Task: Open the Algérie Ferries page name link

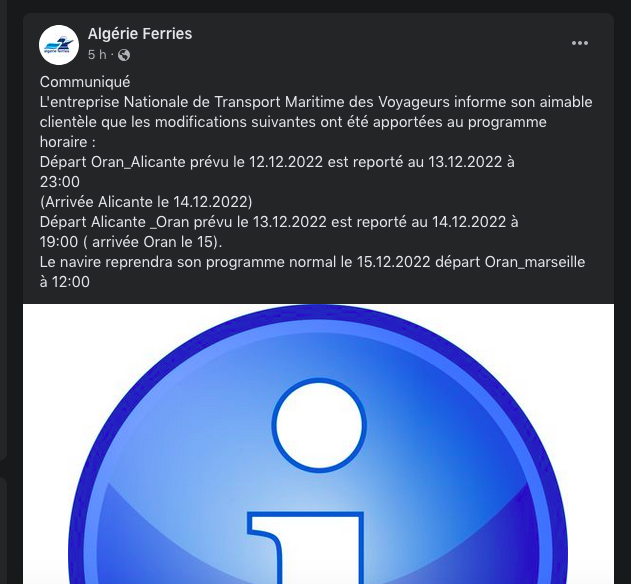Action: click(140, 34)
